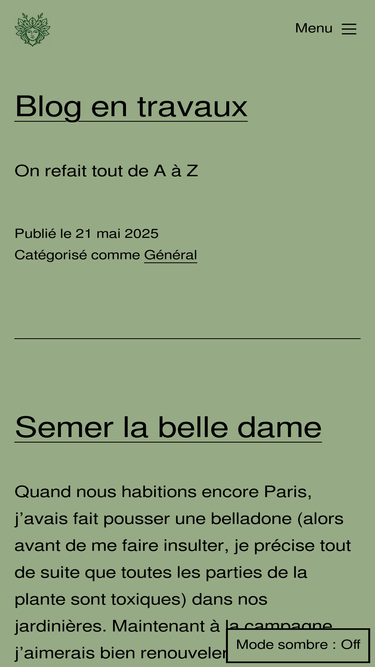Open the Semer la belle dame post
This screenshot has height=667, width=375.
tap(168, 427)
